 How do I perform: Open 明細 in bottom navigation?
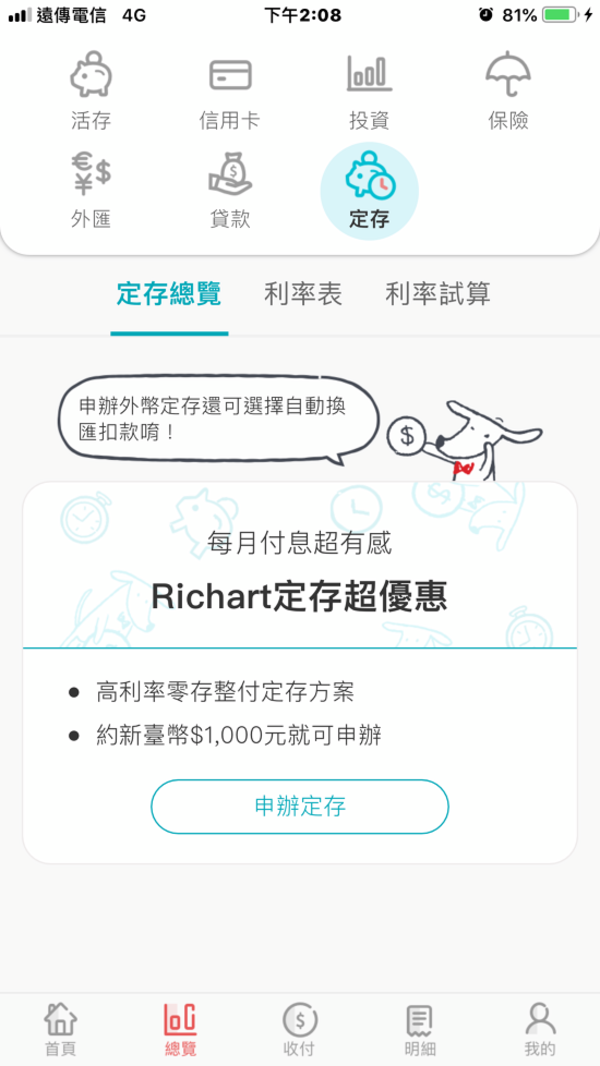pyautogui.click(x=419, y=1029)
